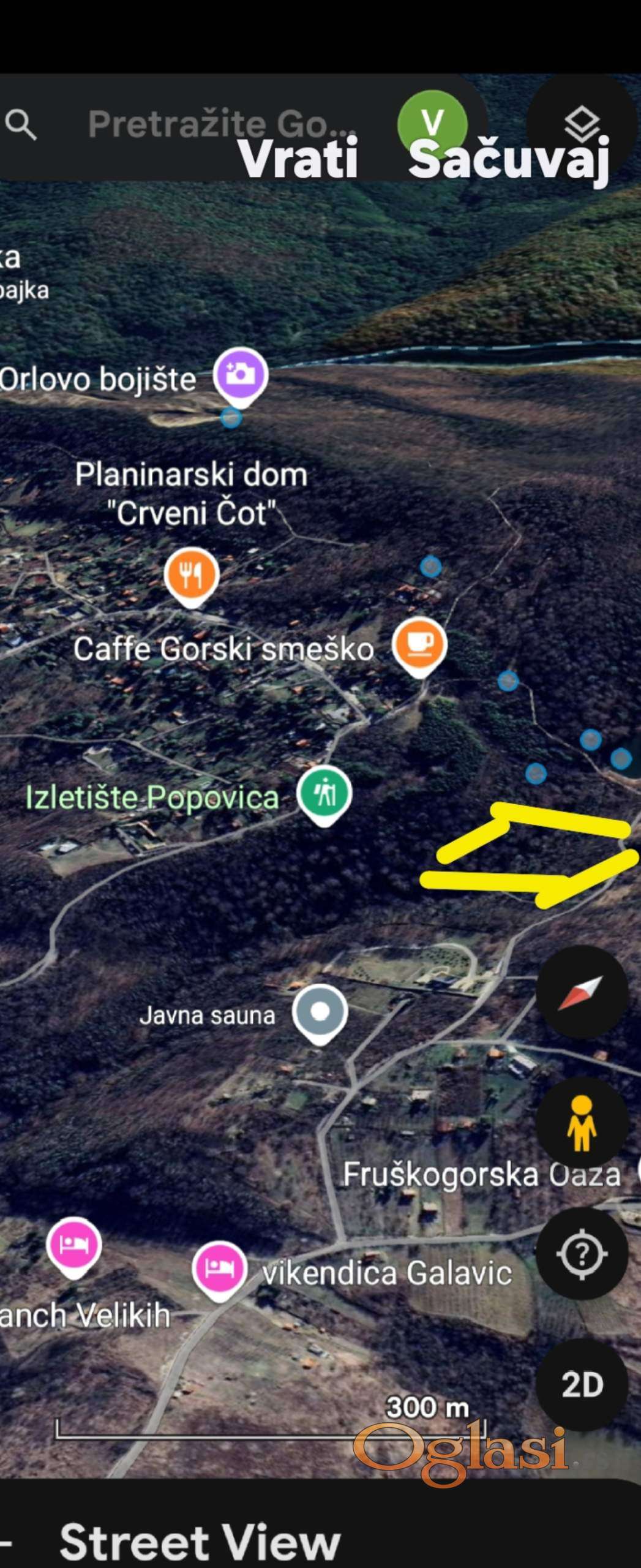The height and width of the screenshot is (1568, 641).
Task: Select the Izletište Popovica hiking pin
Action: (x=324, y=793)
